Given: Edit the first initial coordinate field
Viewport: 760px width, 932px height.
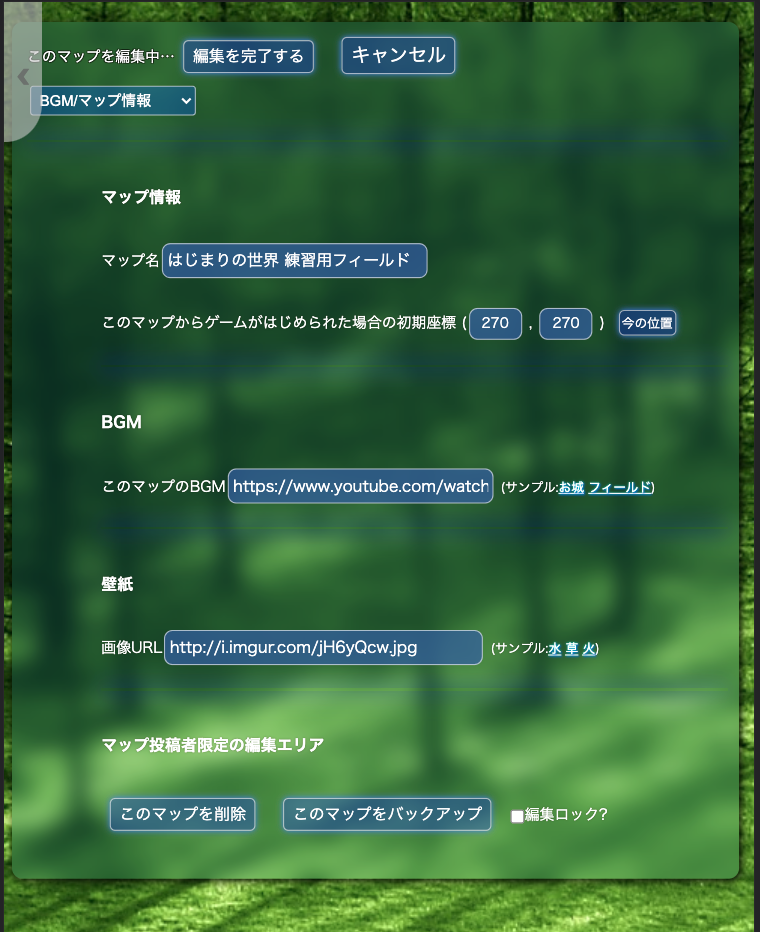Looking at the screenshot, I should click(495, 323).
